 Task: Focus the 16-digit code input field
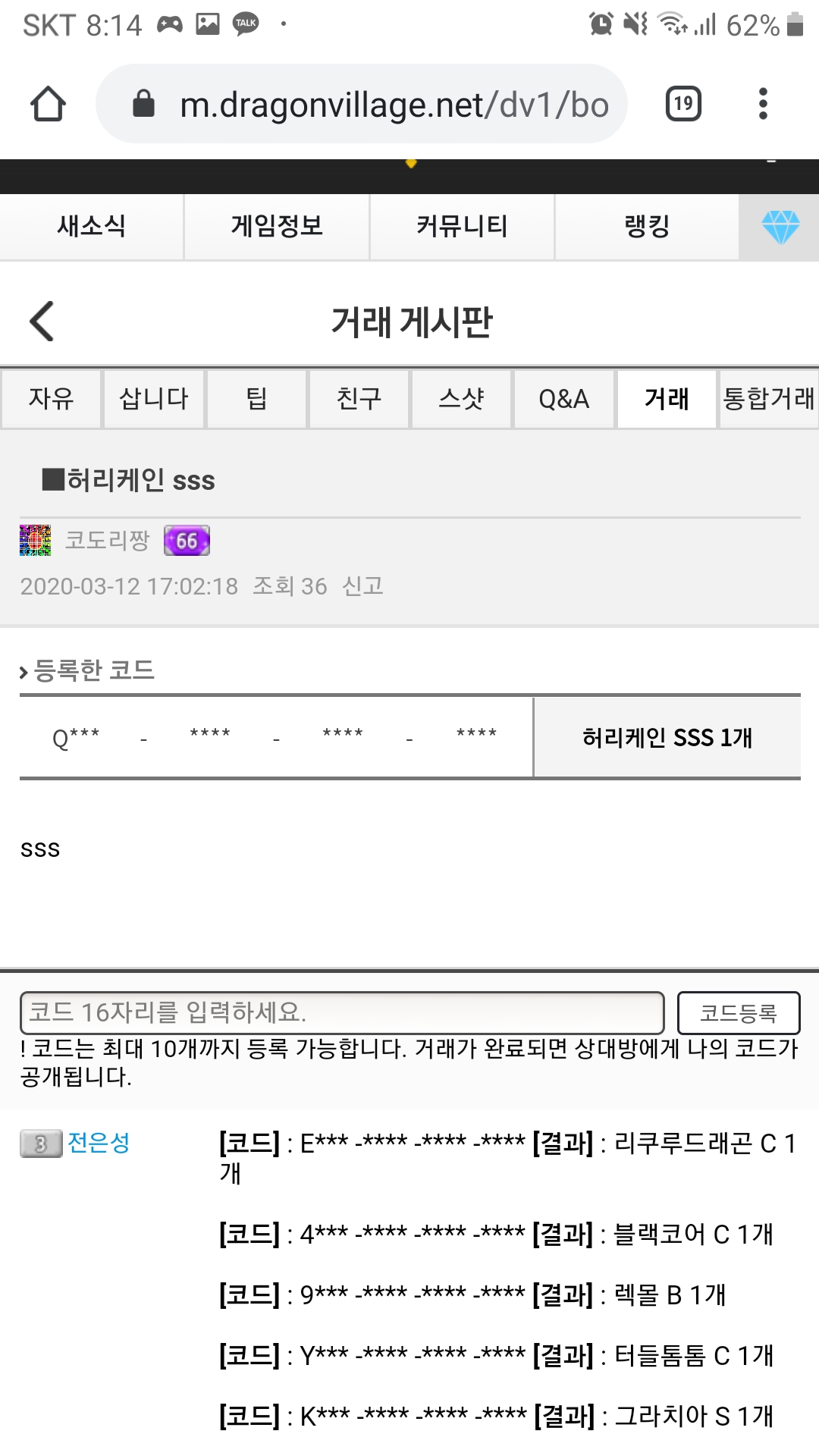click(341, 1012)
